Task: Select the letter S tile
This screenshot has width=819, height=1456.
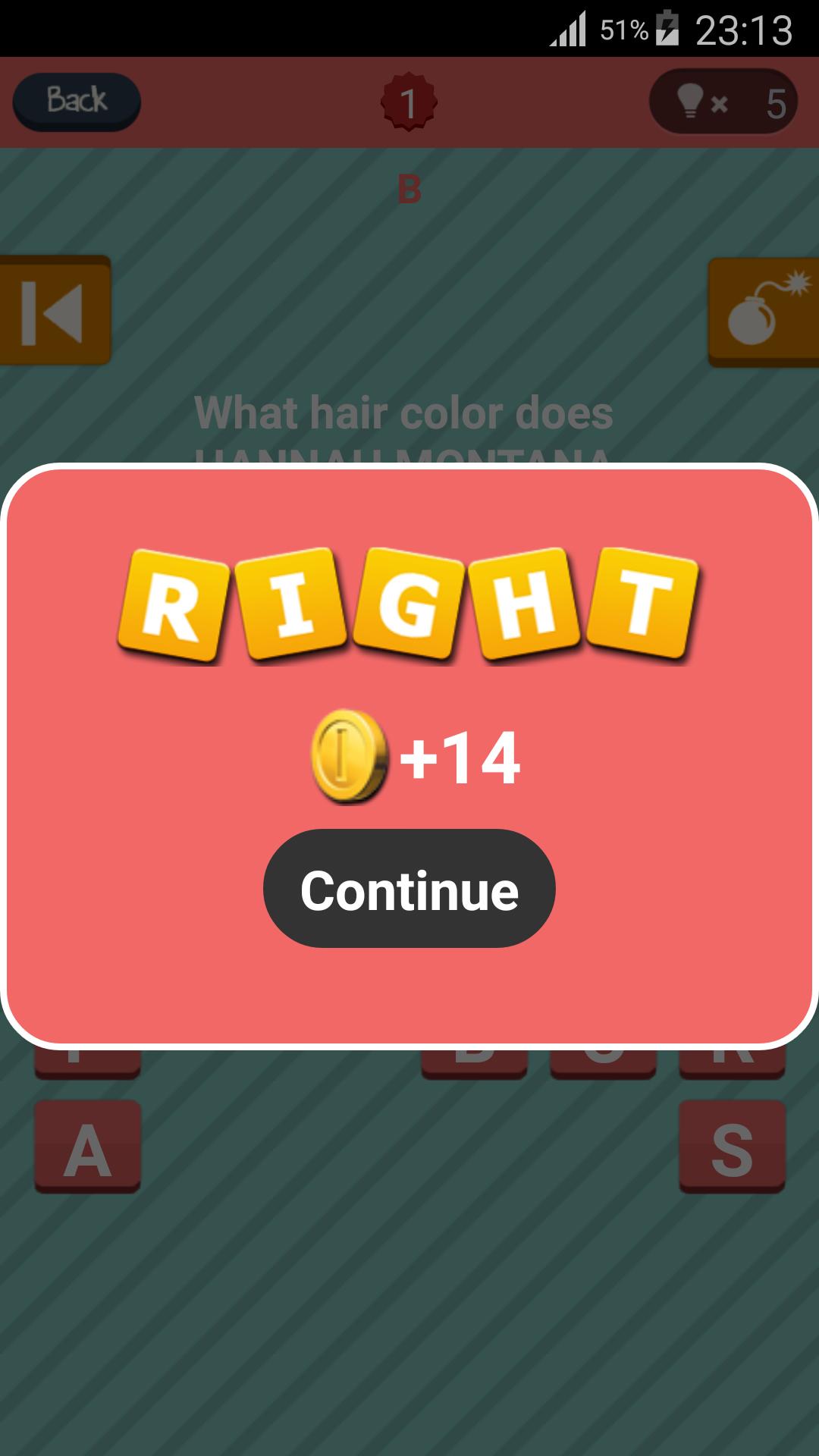Action: (732, 1146)
